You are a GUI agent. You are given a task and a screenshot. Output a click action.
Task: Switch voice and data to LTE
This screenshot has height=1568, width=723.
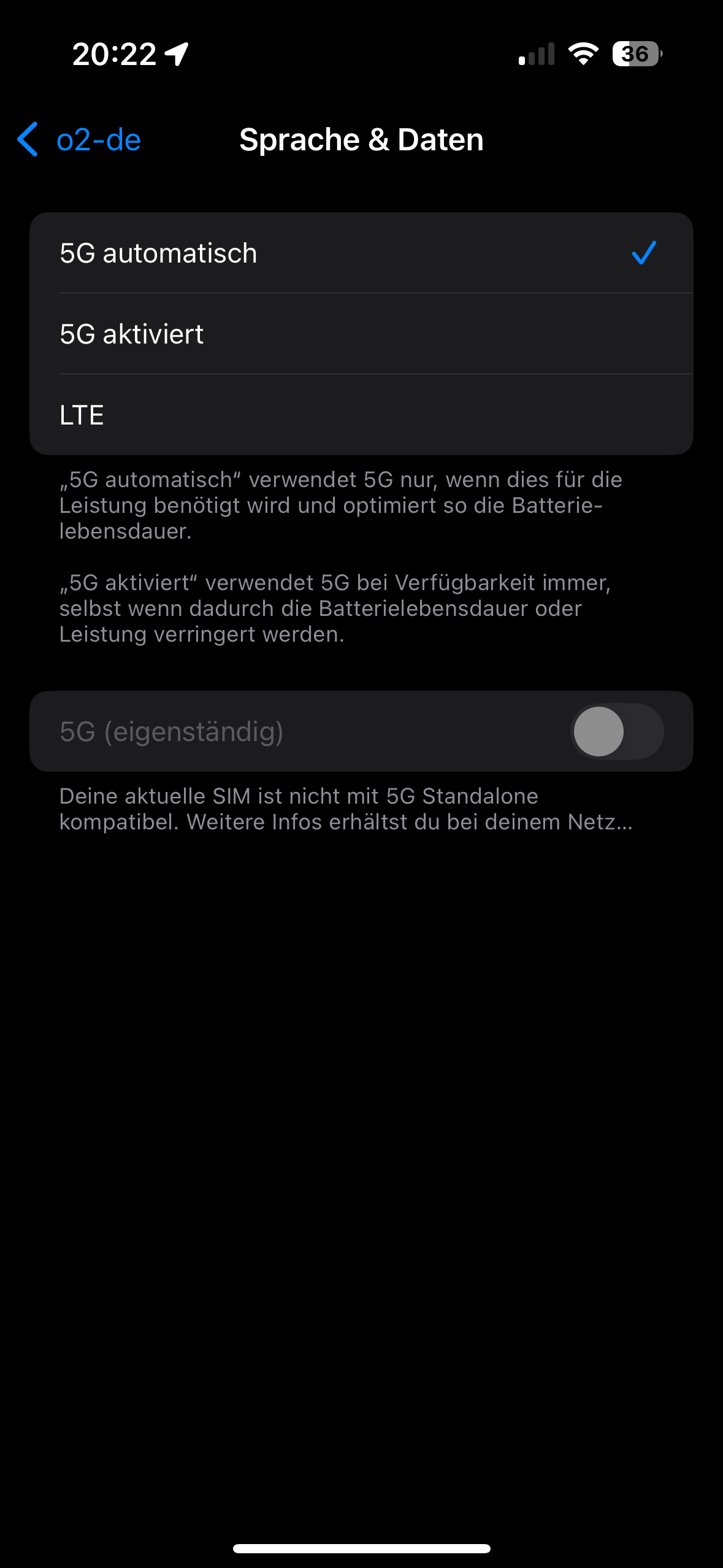click(x=361, y=415)
